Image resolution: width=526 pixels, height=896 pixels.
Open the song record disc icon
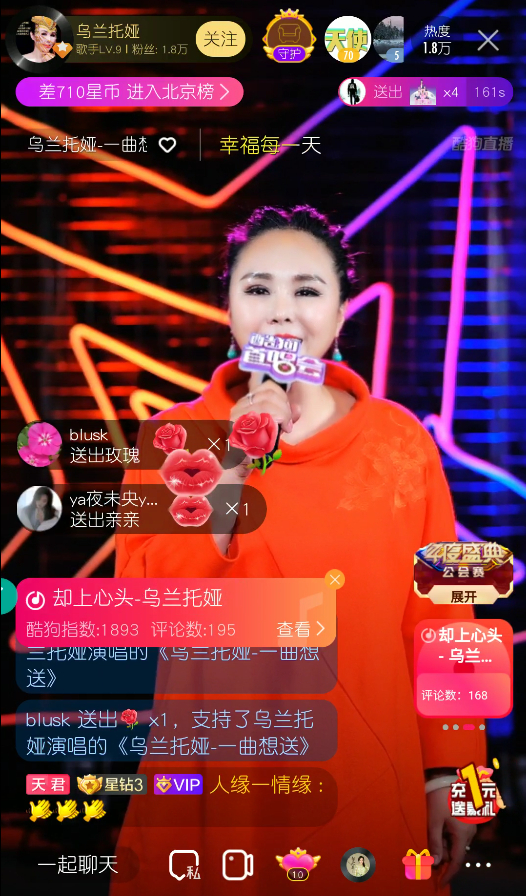tap(358, 865)
